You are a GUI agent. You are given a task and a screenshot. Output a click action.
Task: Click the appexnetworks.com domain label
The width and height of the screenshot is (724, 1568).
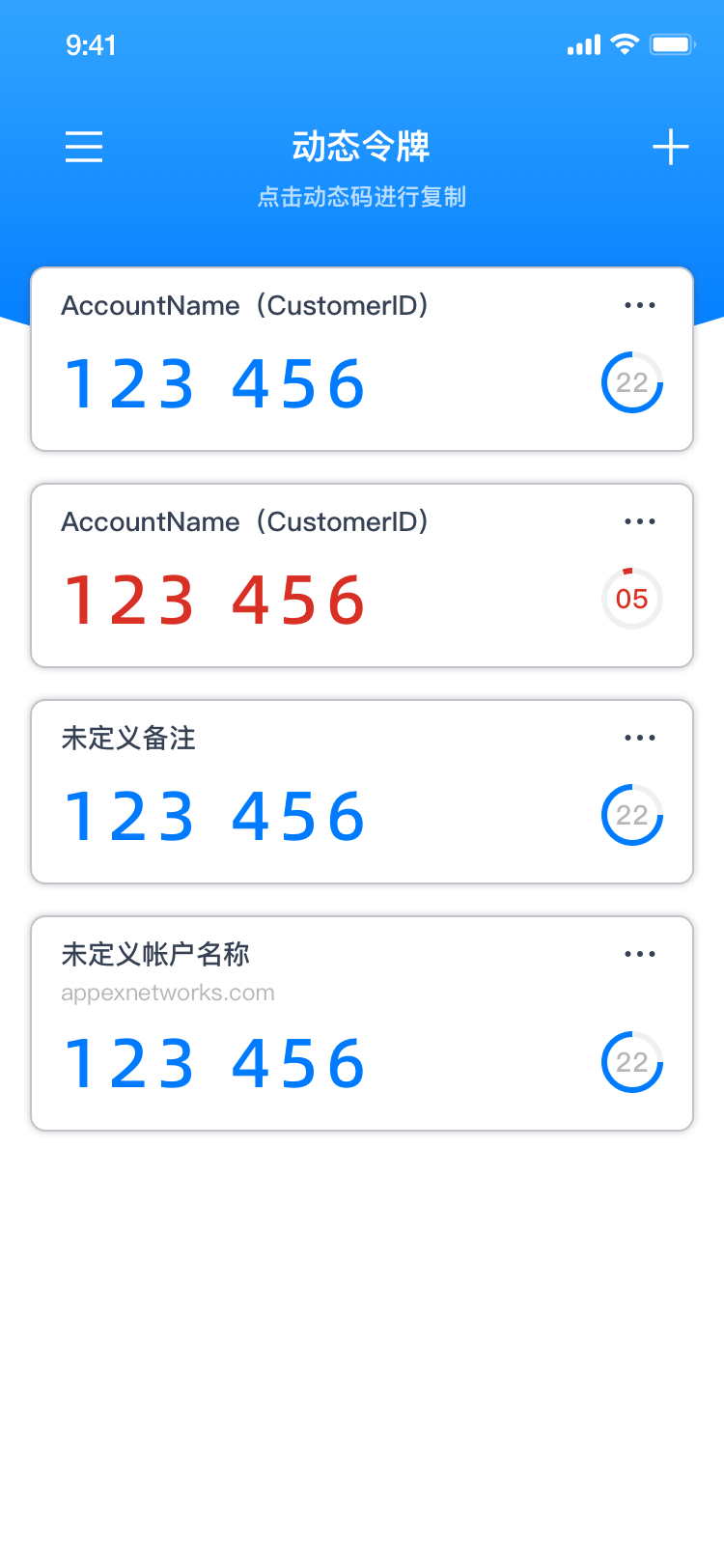[168, 993]
